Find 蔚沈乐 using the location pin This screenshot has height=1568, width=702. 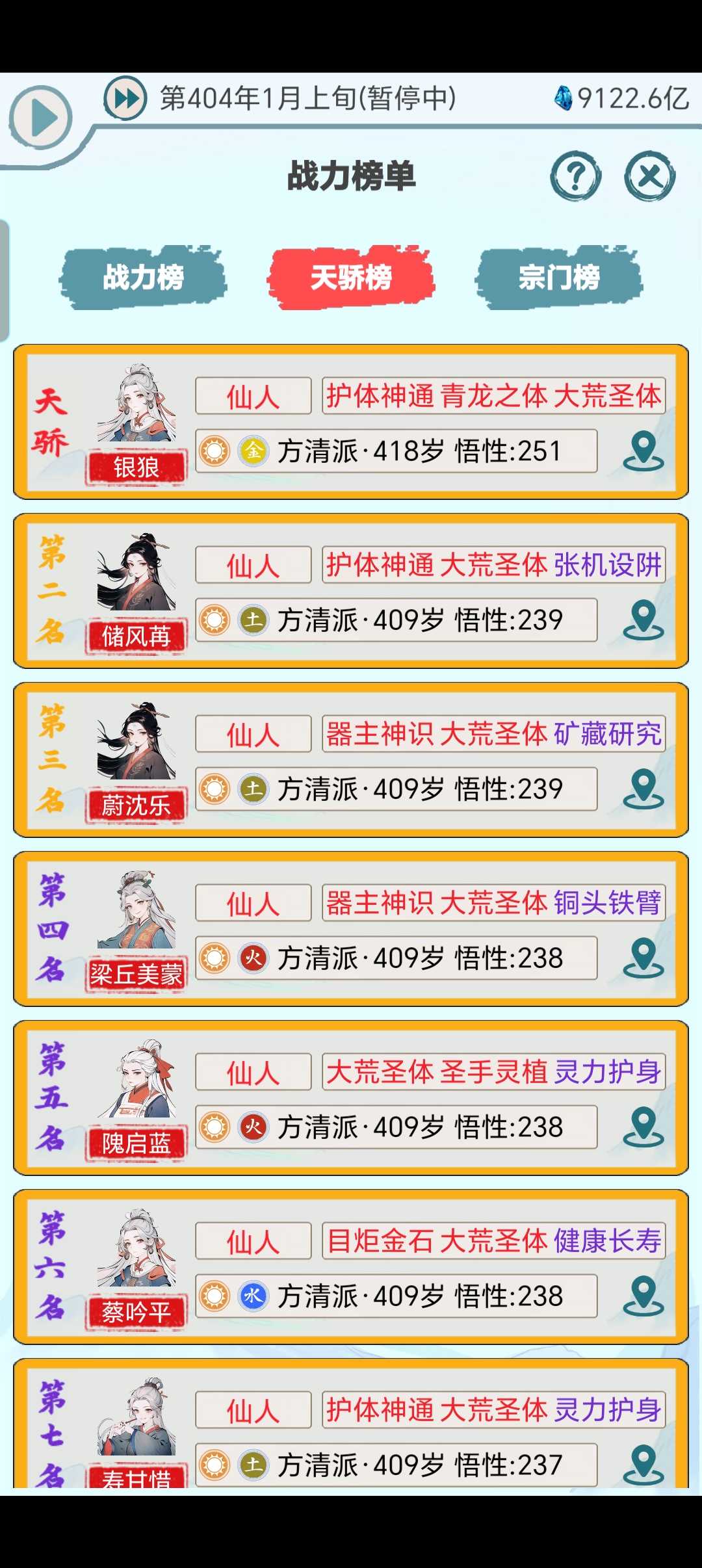(643, 789)
